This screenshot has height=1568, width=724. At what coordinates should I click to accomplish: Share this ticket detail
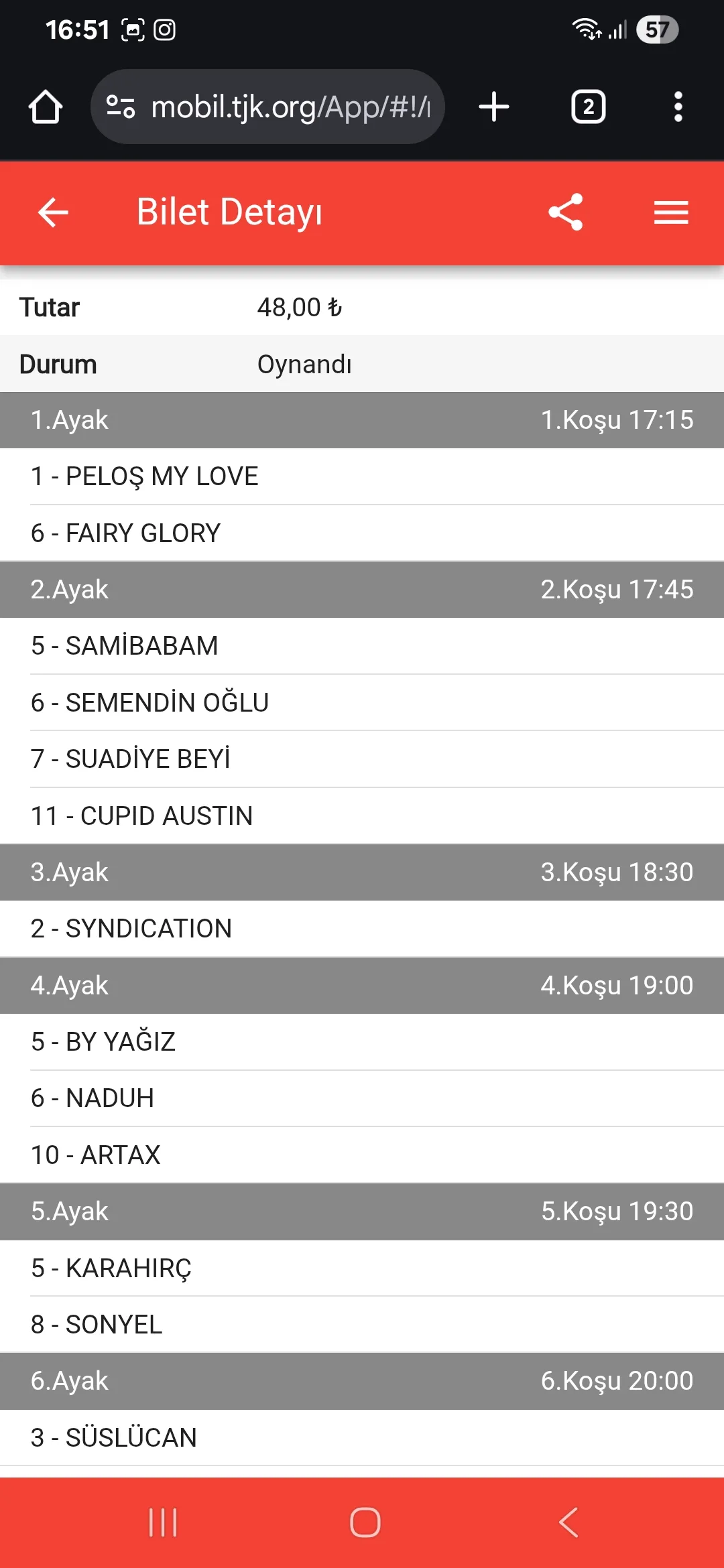[566, 212]
